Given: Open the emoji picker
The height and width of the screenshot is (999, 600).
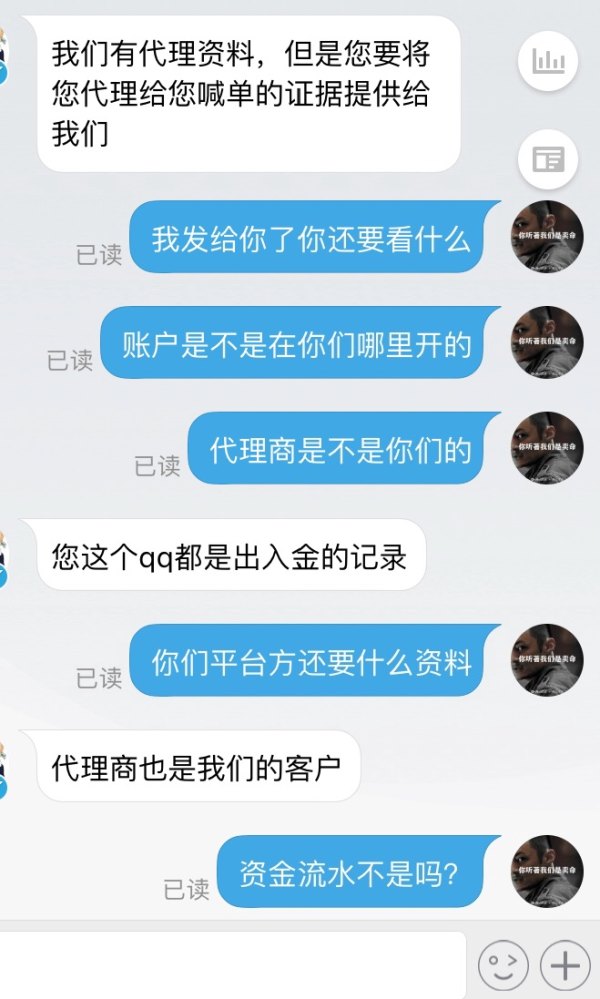Looking at the screenshot, I should pos(503,966).
